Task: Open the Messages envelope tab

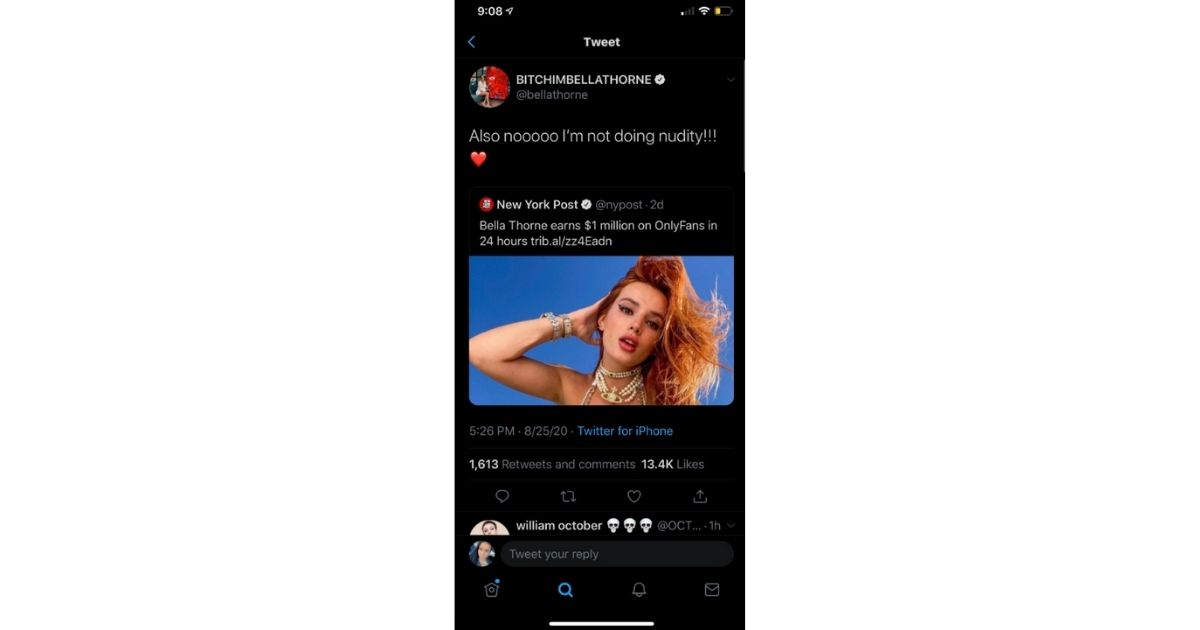Action: pos(712,590)
